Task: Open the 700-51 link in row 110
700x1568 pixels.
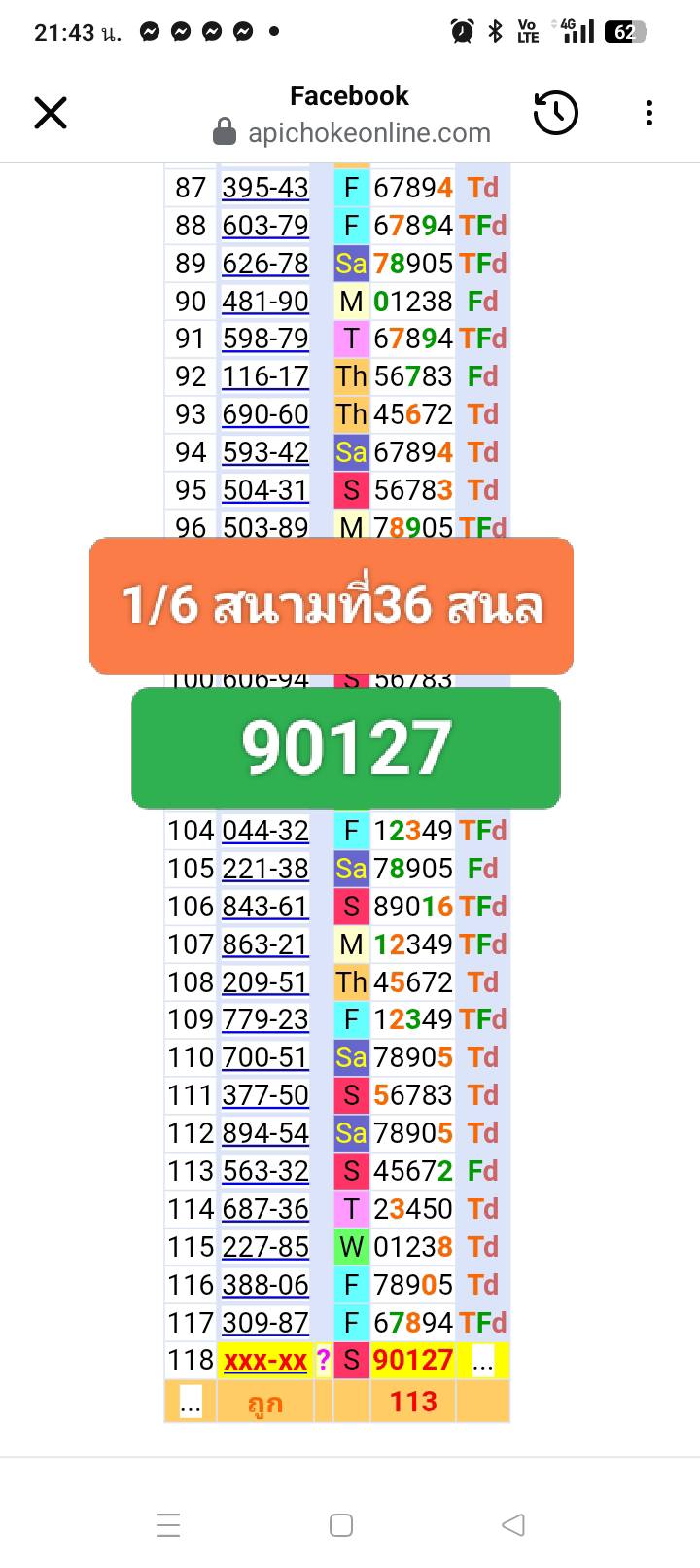Action: click(x=265, y=1057)
